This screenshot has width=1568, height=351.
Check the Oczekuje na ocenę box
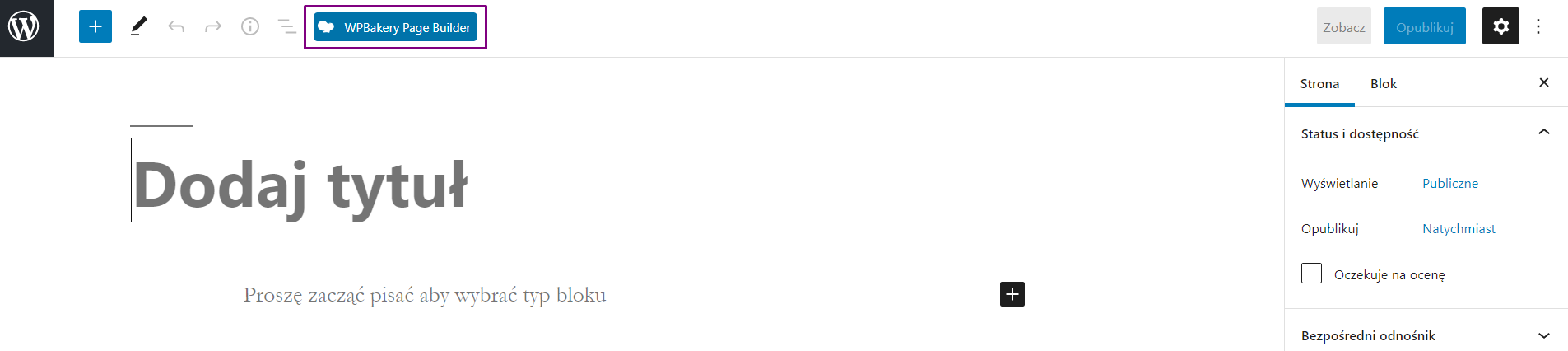click(1312, 274)
